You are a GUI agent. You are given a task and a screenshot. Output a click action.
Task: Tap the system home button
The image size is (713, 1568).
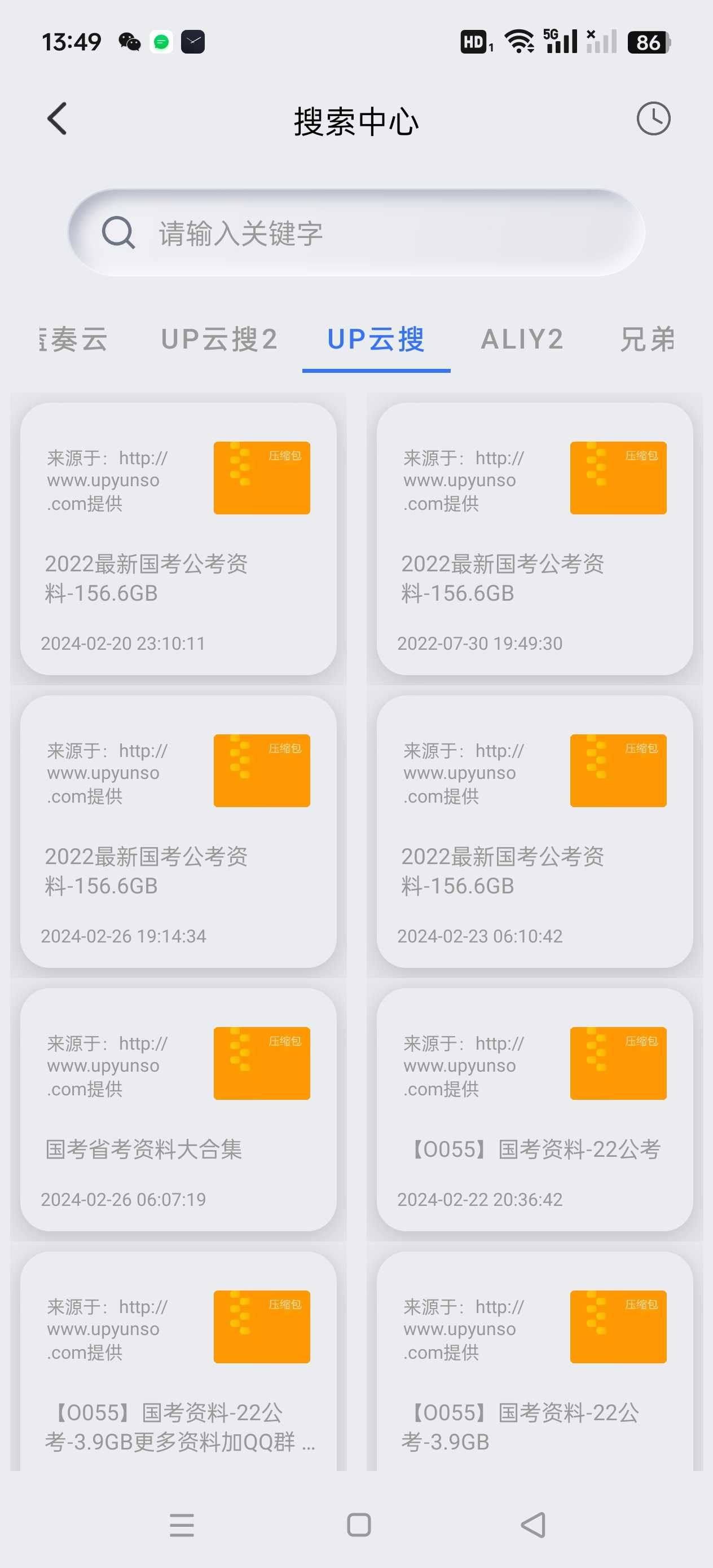[x=359, y=1525]
